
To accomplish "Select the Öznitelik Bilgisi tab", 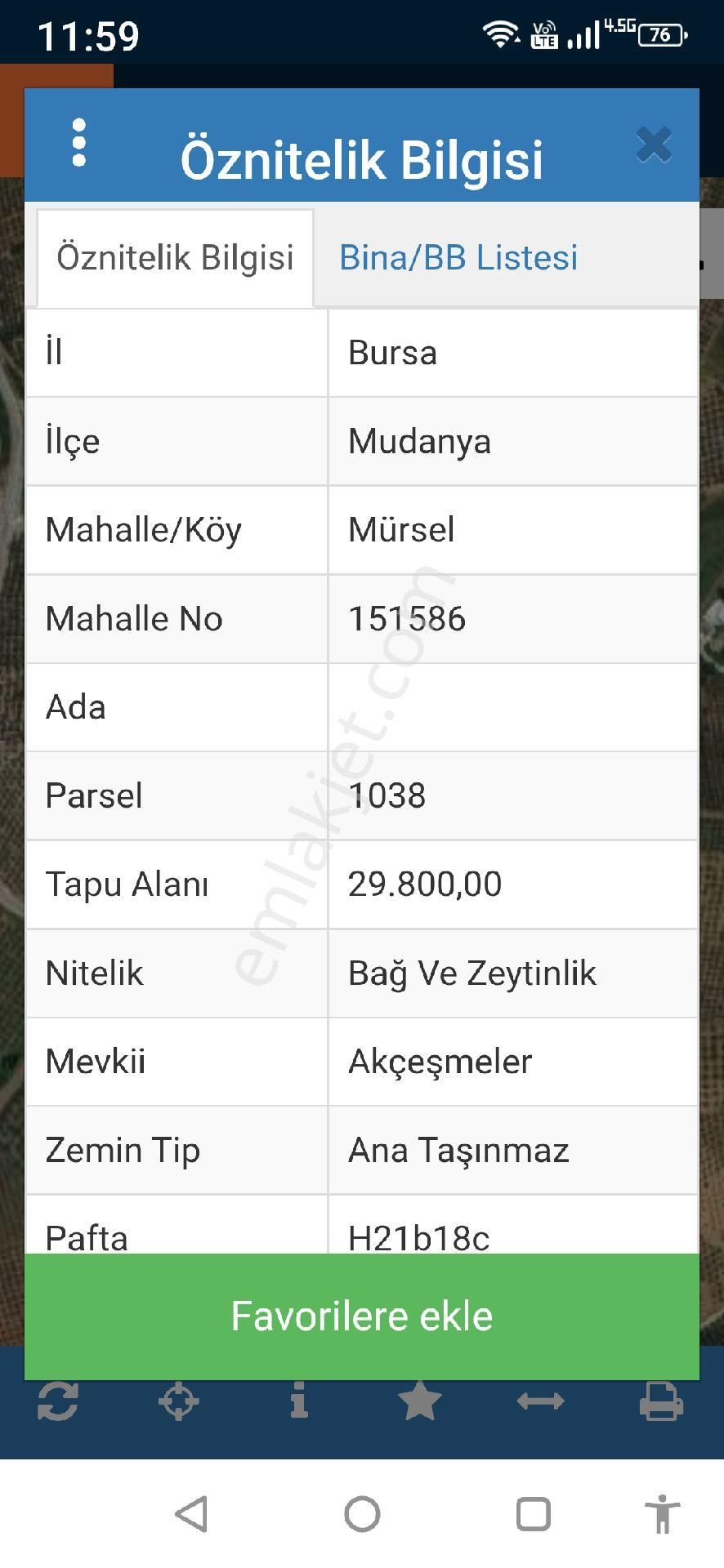I will pos(174,257).
